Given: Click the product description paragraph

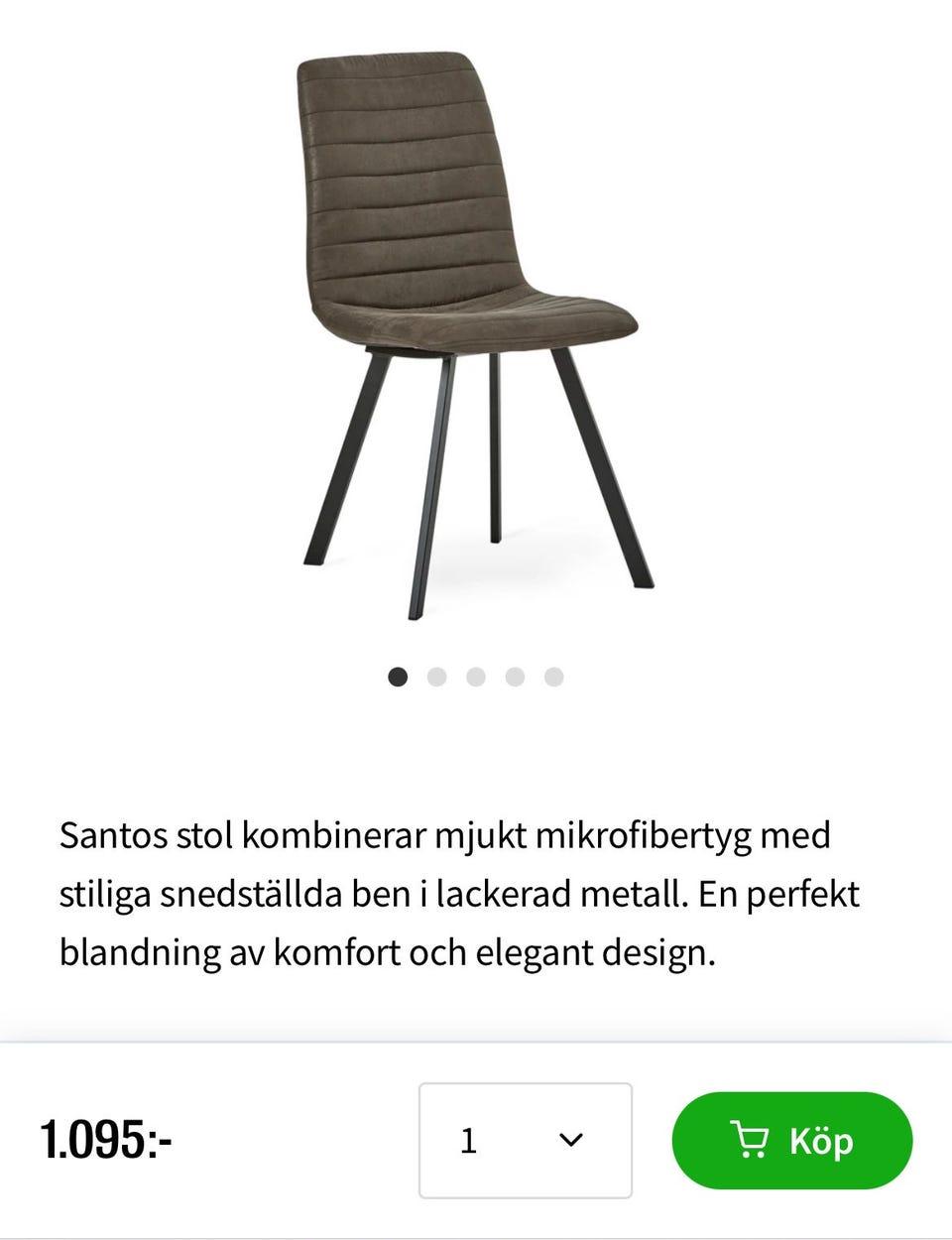Looking at the screenshot, I should 461,893.
